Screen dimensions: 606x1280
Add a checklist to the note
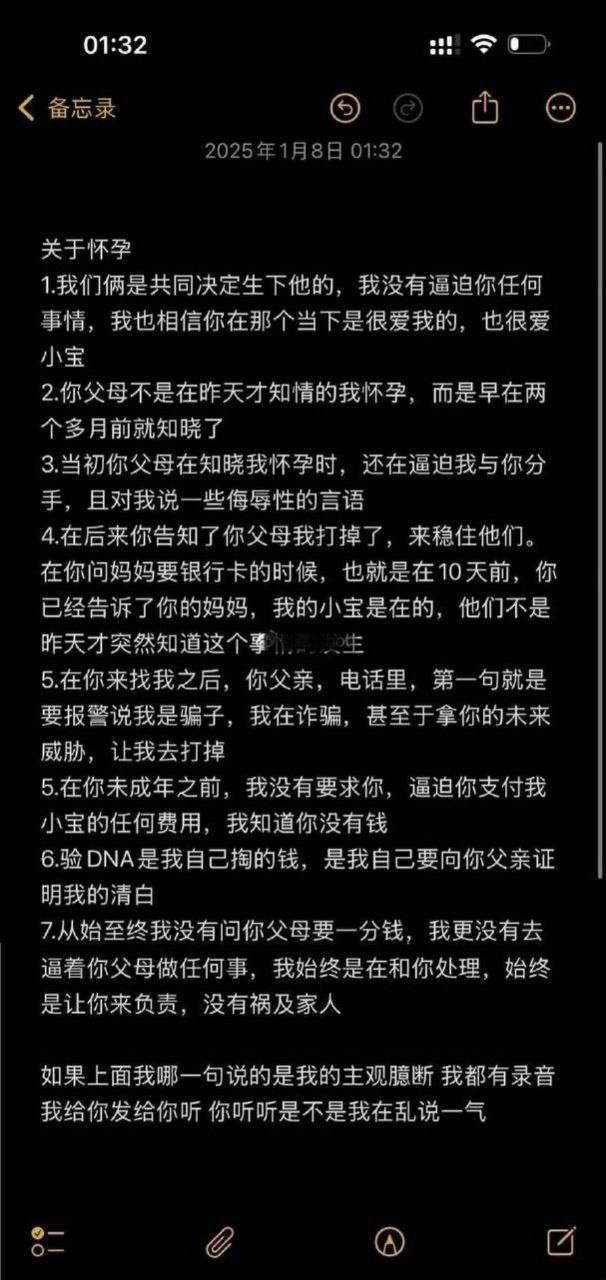tap(47, 1241)
